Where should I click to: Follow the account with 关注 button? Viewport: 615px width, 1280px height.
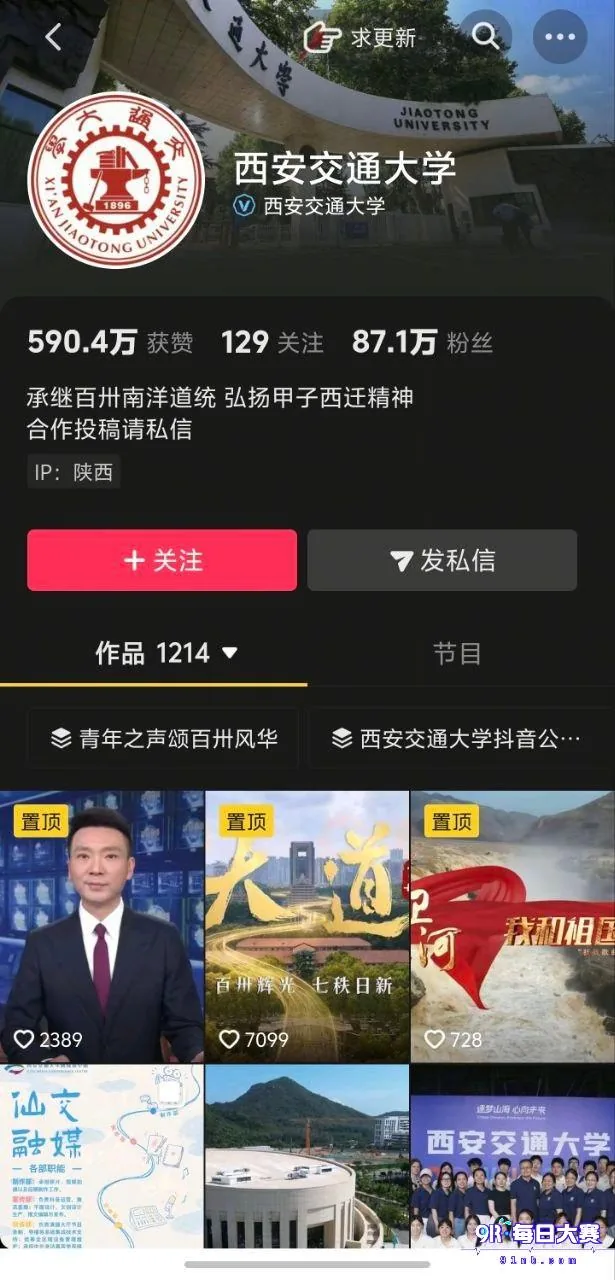[x=162, y=560]
